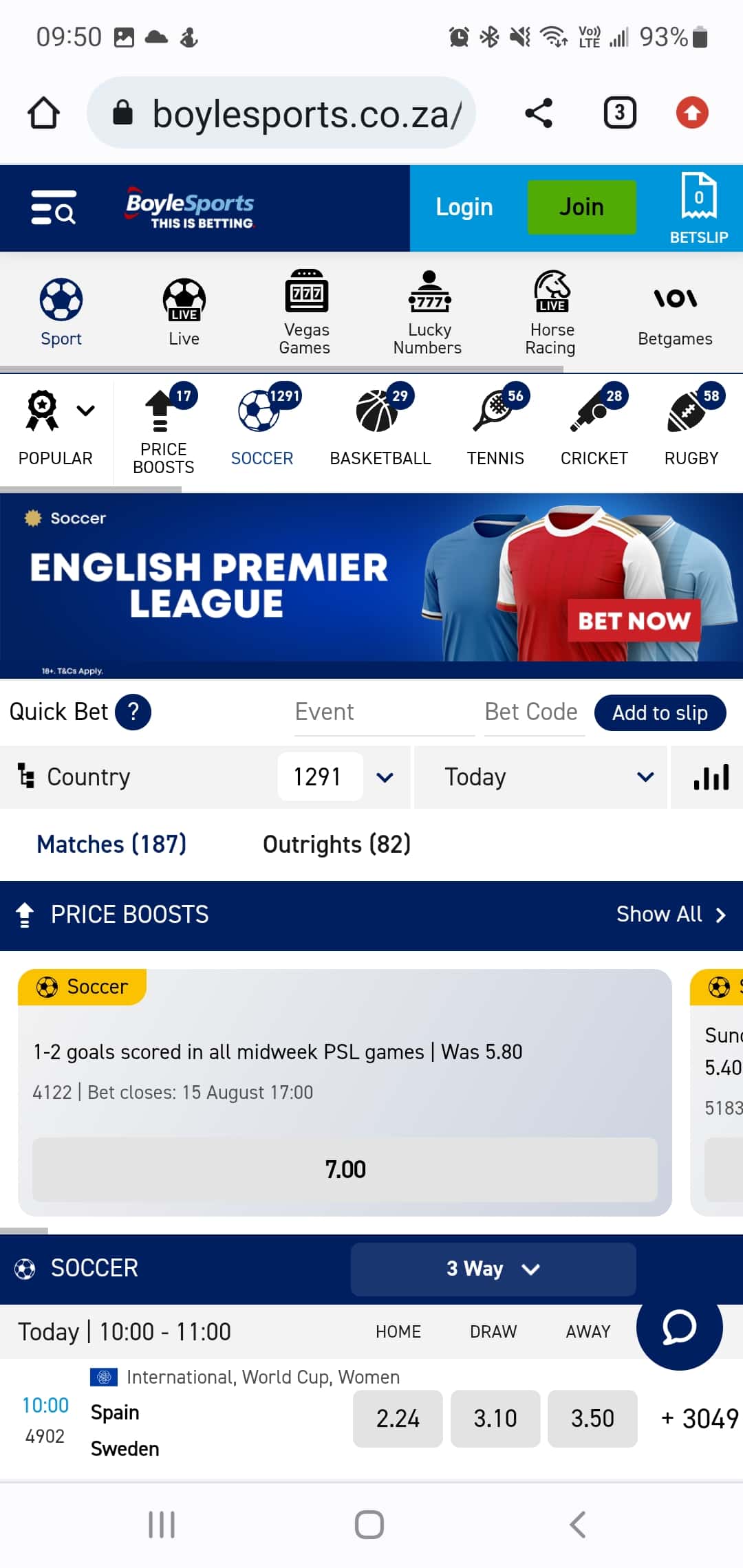The width and height of the screenshot is (743, 1568).
Task: Switch to the Live section
Action: (x=184, y=313)
